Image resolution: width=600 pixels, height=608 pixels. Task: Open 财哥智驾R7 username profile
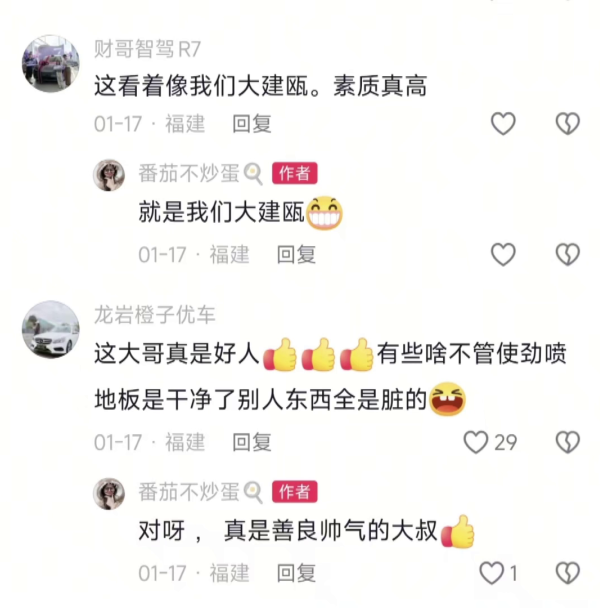click(147, 49)
